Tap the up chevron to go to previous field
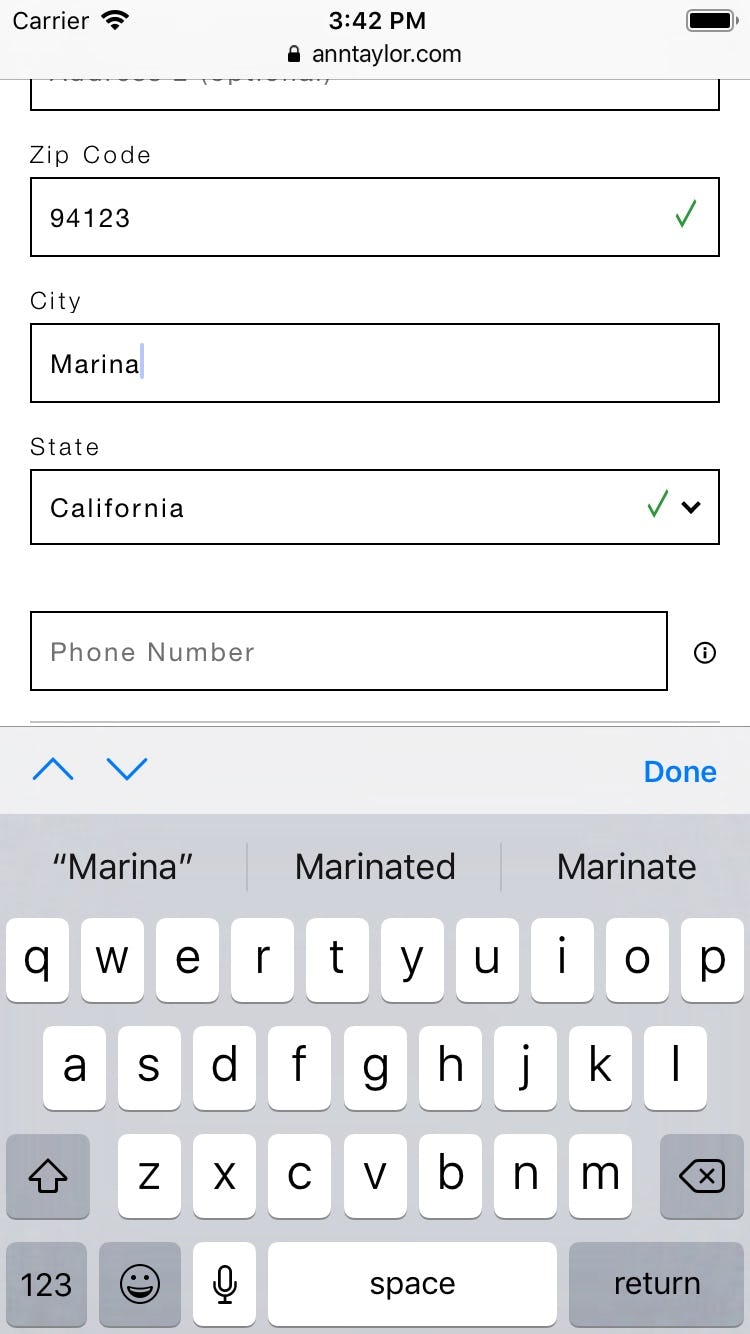Screen dimensions: 750x1334 (x=53, y=769)
